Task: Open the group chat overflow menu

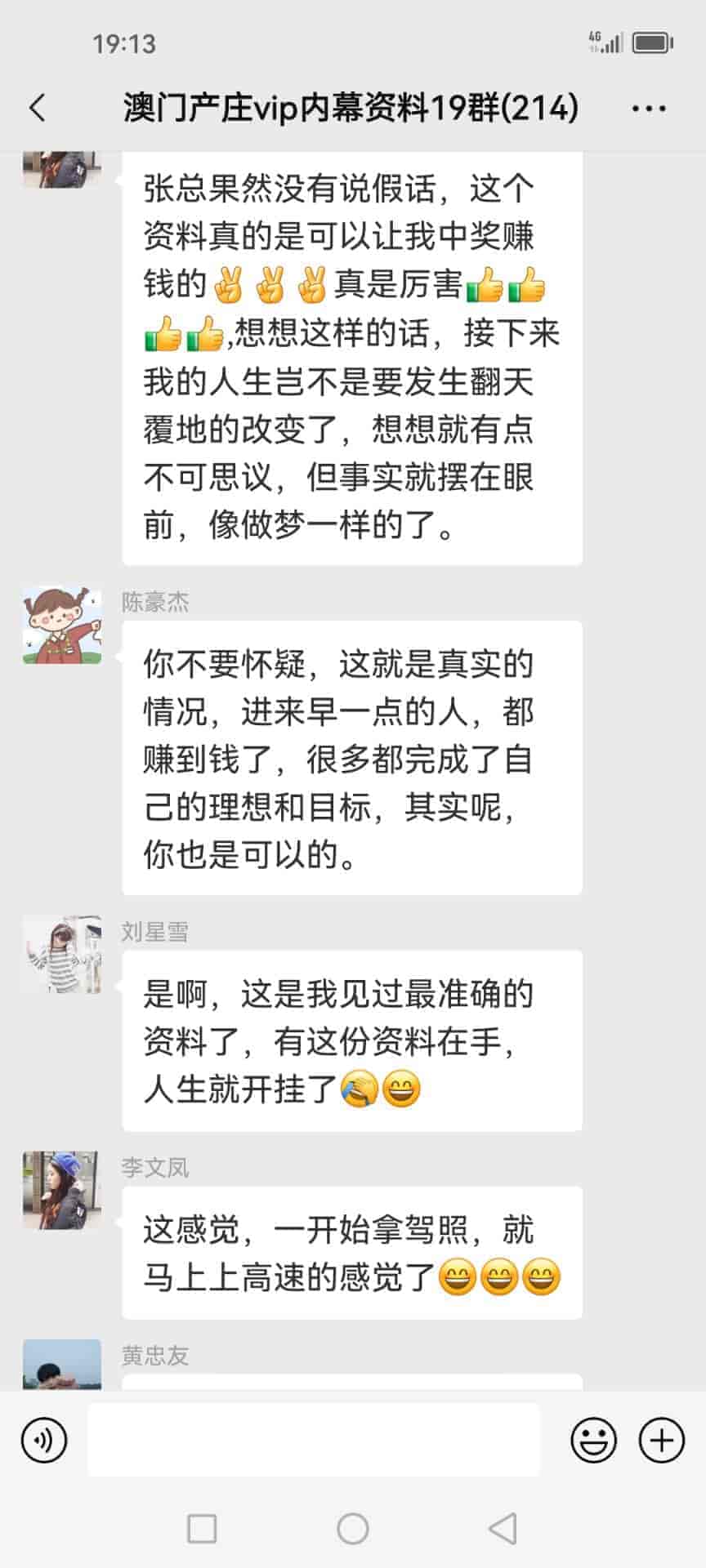Action: pyautogui.click(x=649, y=108)
